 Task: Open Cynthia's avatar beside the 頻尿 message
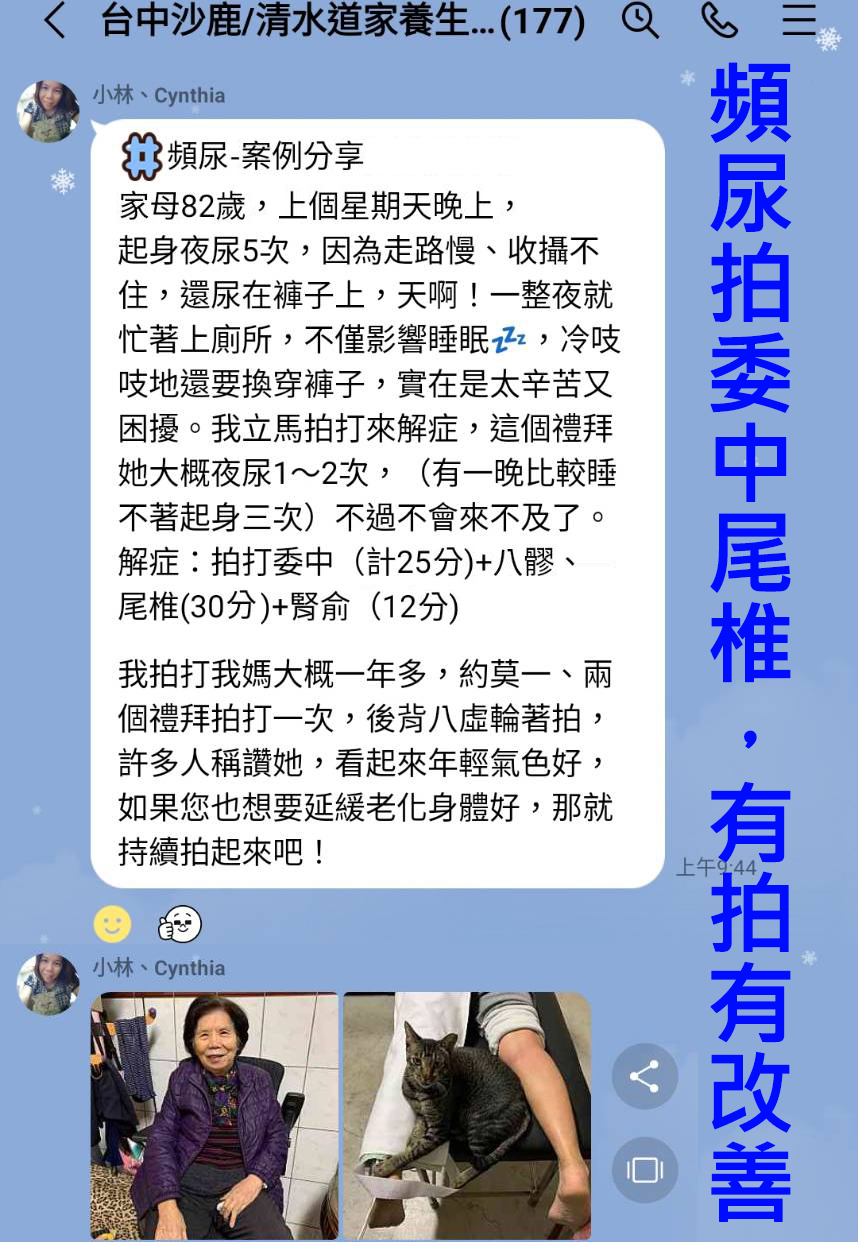pyautogui.click(x=48, y=111)
